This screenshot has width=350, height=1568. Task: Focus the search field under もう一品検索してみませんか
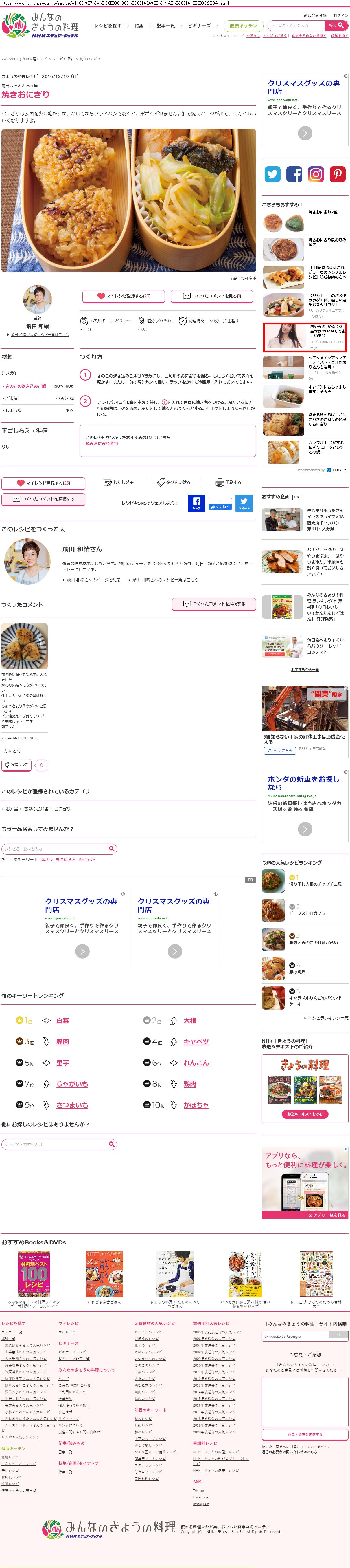tap(55, 849)
